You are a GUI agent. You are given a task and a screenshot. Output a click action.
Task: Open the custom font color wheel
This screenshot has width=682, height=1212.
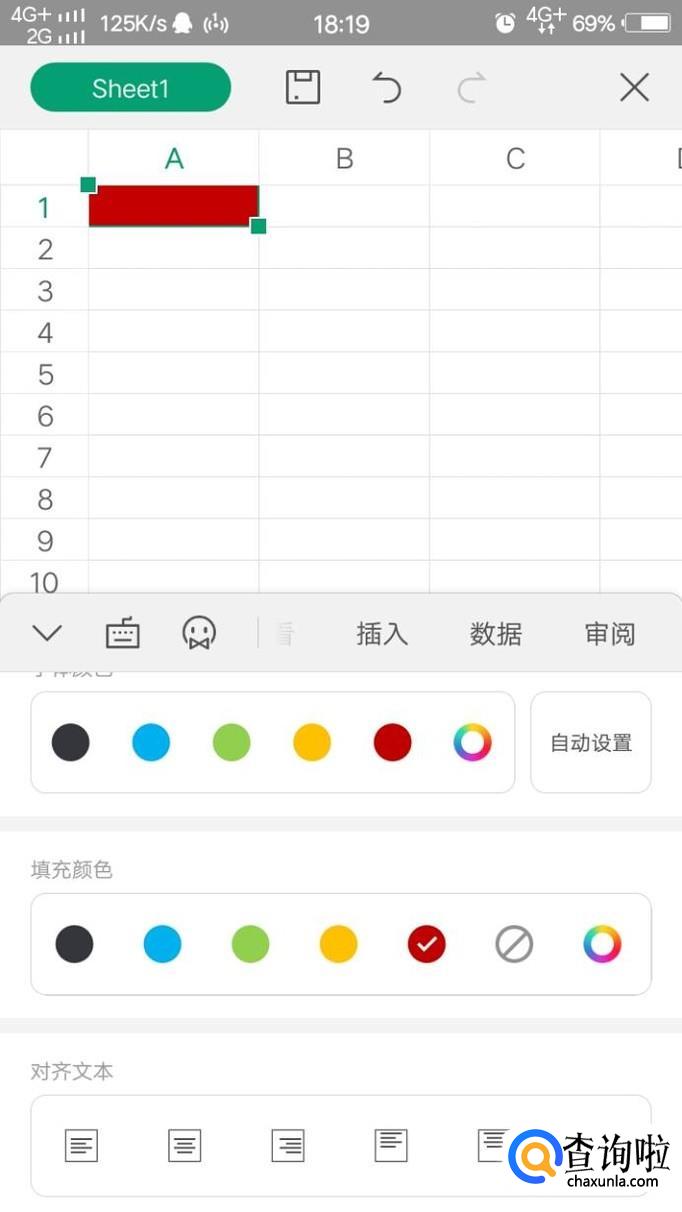472,743
